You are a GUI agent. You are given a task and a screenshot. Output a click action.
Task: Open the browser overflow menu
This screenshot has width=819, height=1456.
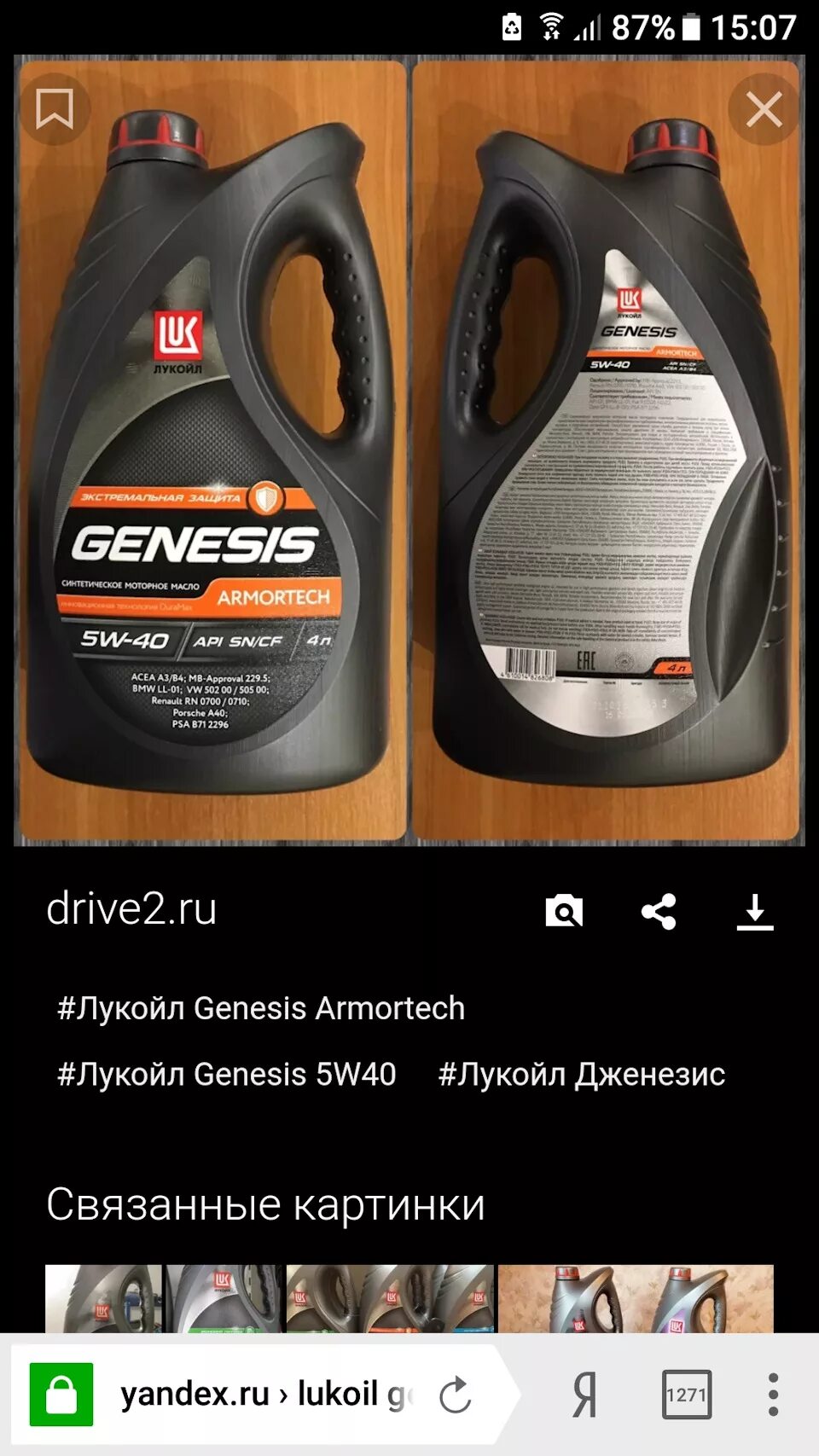773,1395
